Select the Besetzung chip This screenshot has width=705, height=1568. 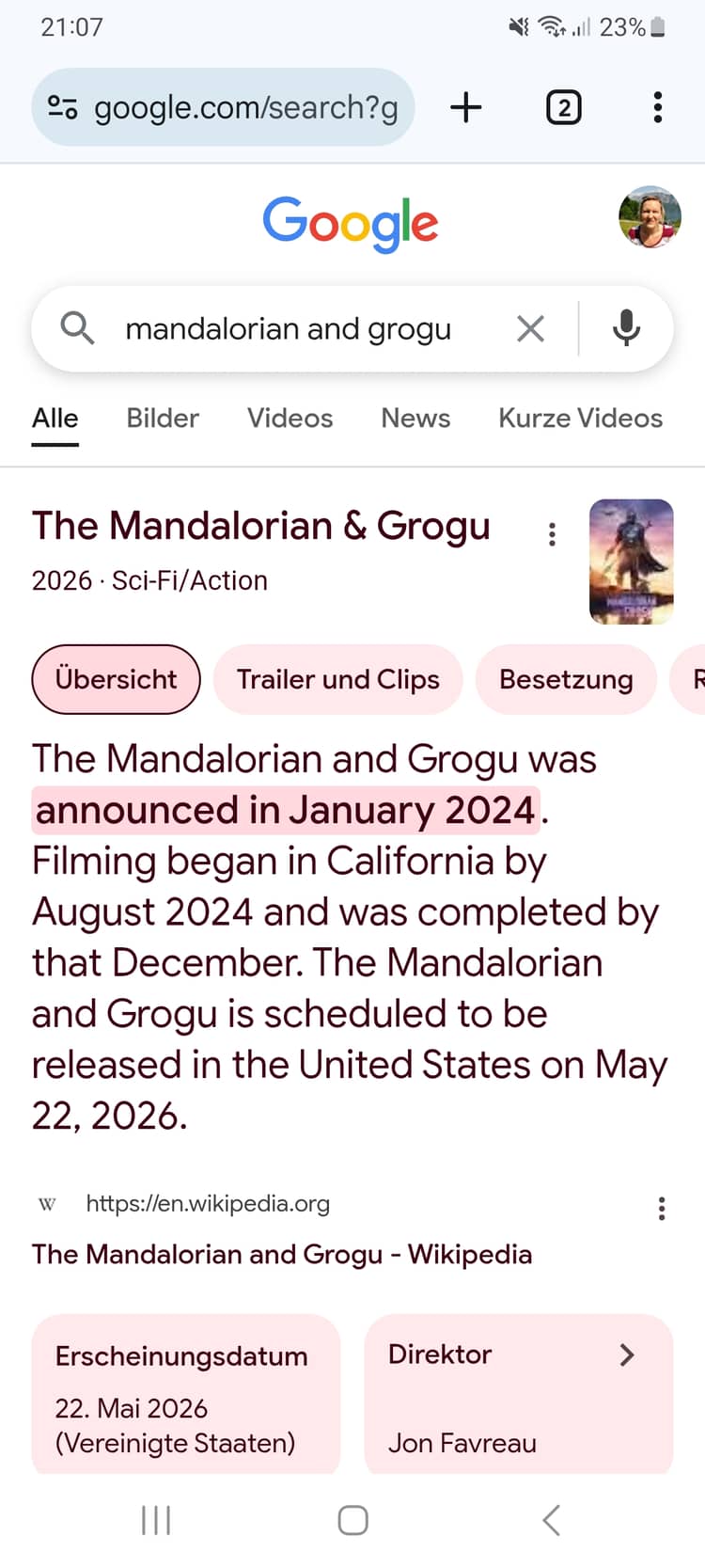[566, 679]
